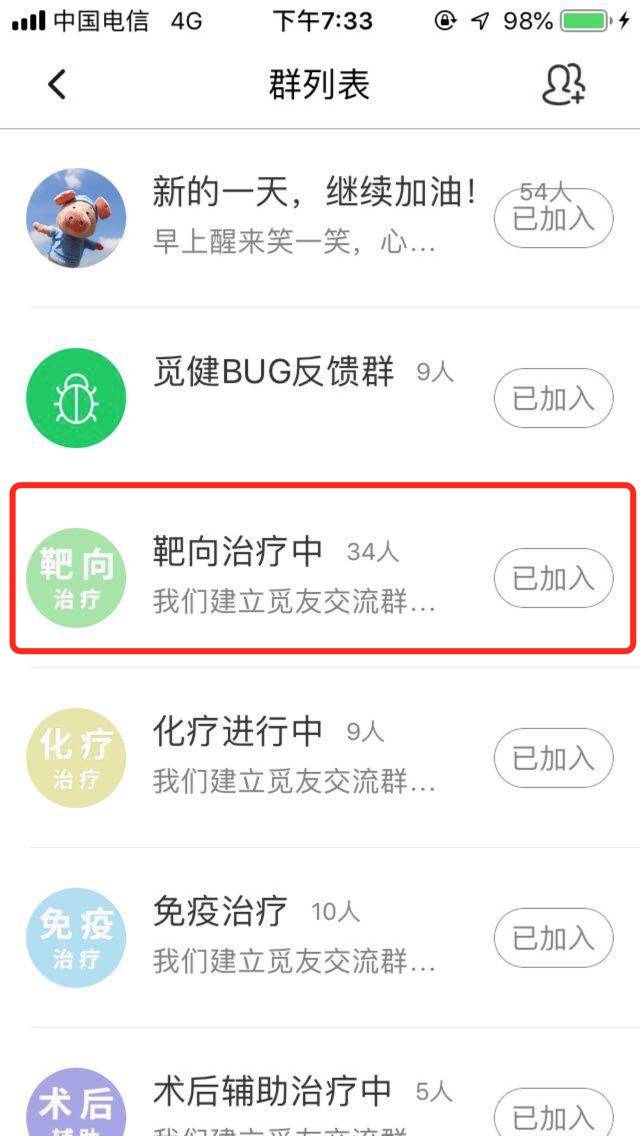Tap 已加入 beside 靶向治疗中
This screenshot has height=1136, width=640.
click(553, 578)
